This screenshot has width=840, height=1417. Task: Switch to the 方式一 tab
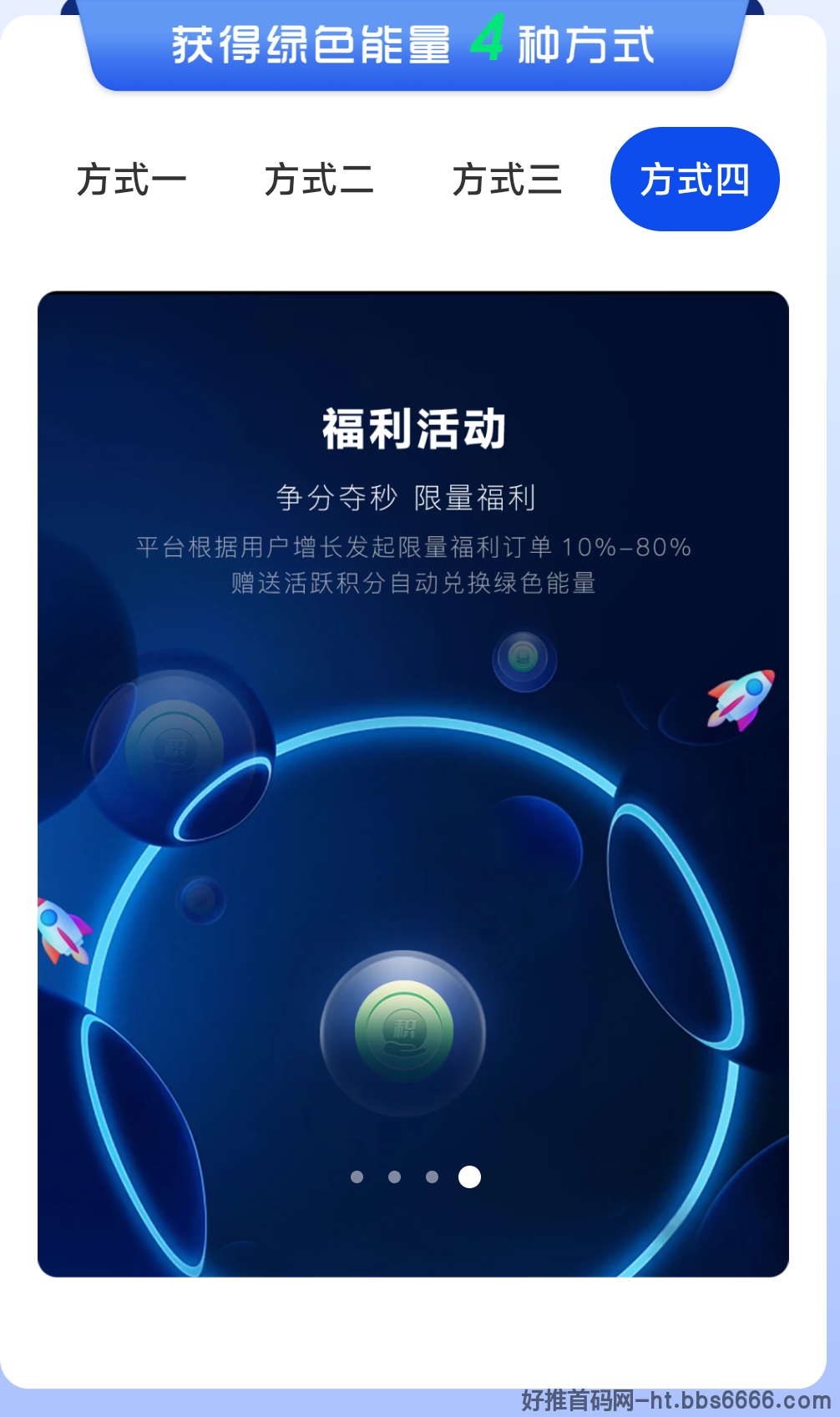click(x=131, y=180)
